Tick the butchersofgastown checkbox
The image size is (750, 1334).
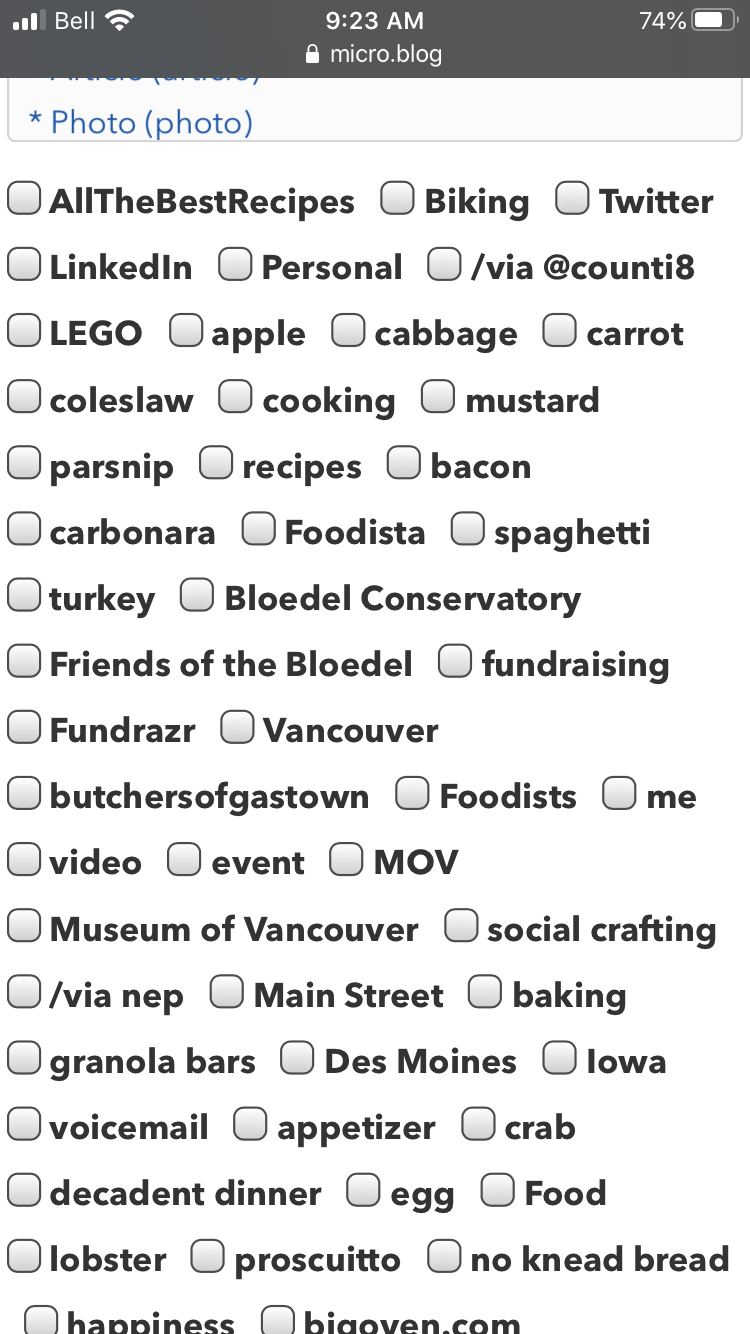pos(24,793)
